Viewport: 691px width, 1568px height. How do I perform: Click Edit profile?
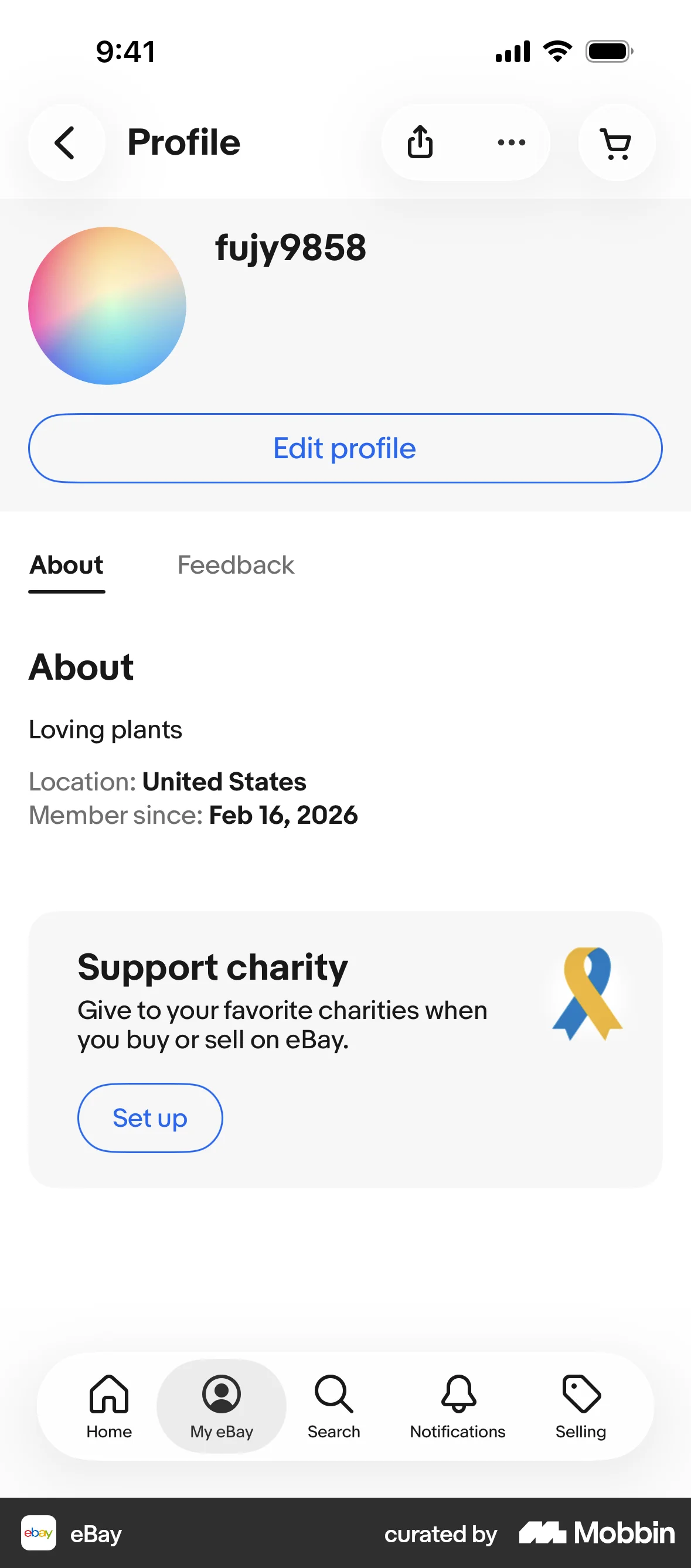345,448
